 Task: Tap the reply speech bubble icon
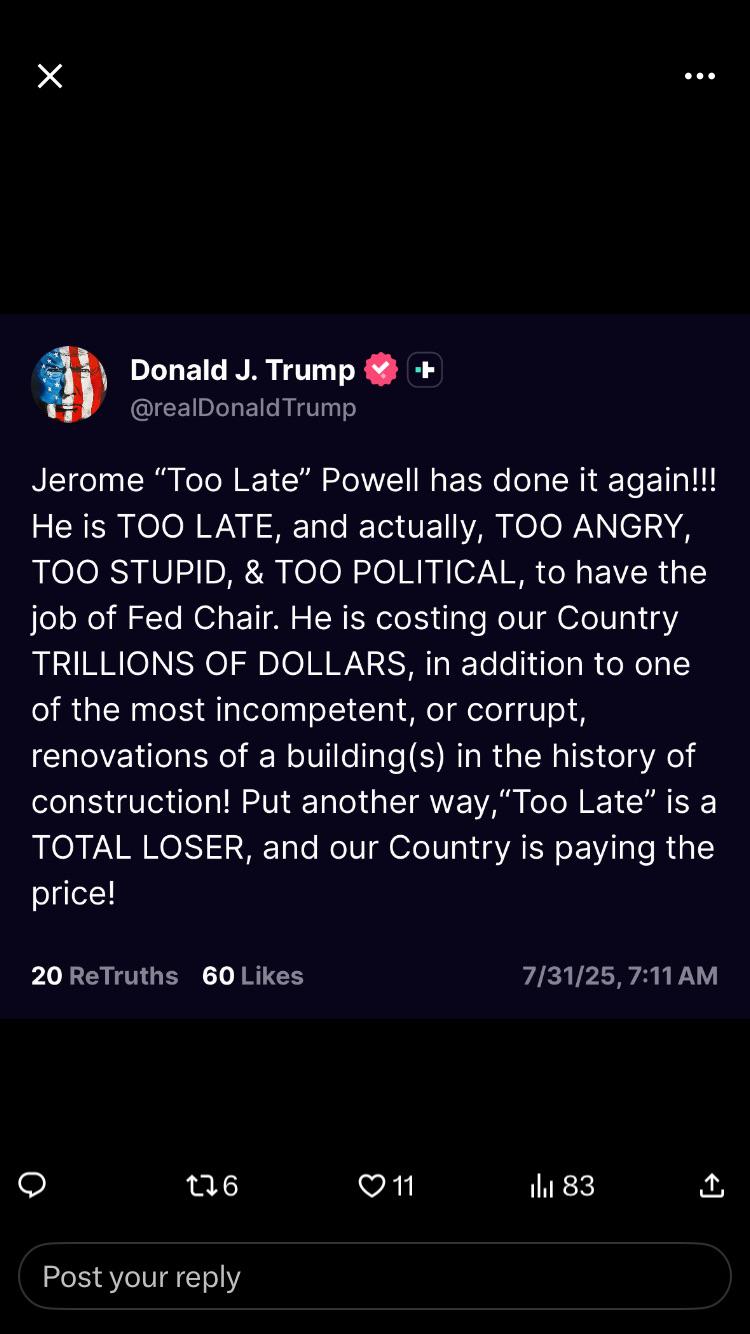pos(32,1186)
